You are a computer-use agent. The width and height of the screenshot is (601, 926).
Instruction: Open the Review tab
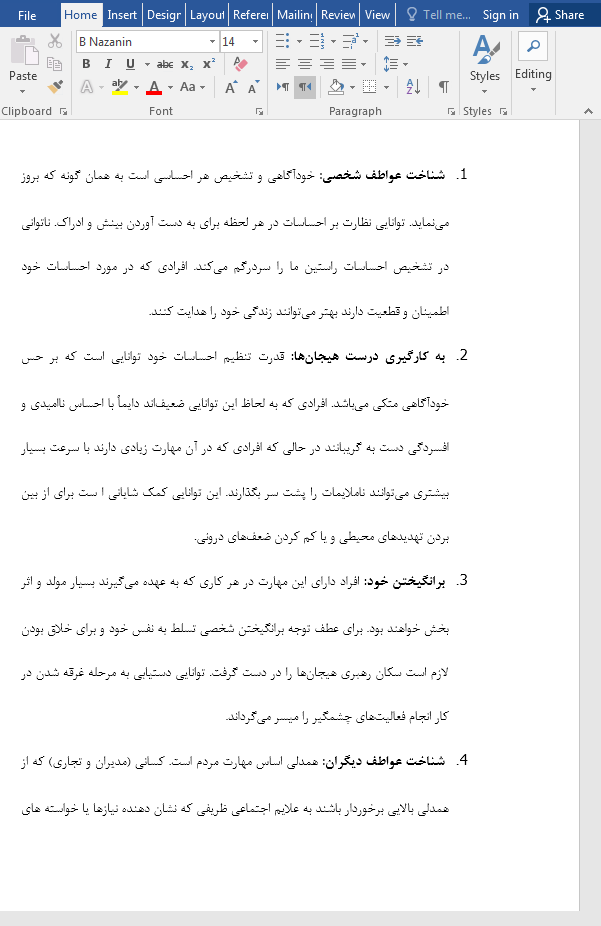339,15
